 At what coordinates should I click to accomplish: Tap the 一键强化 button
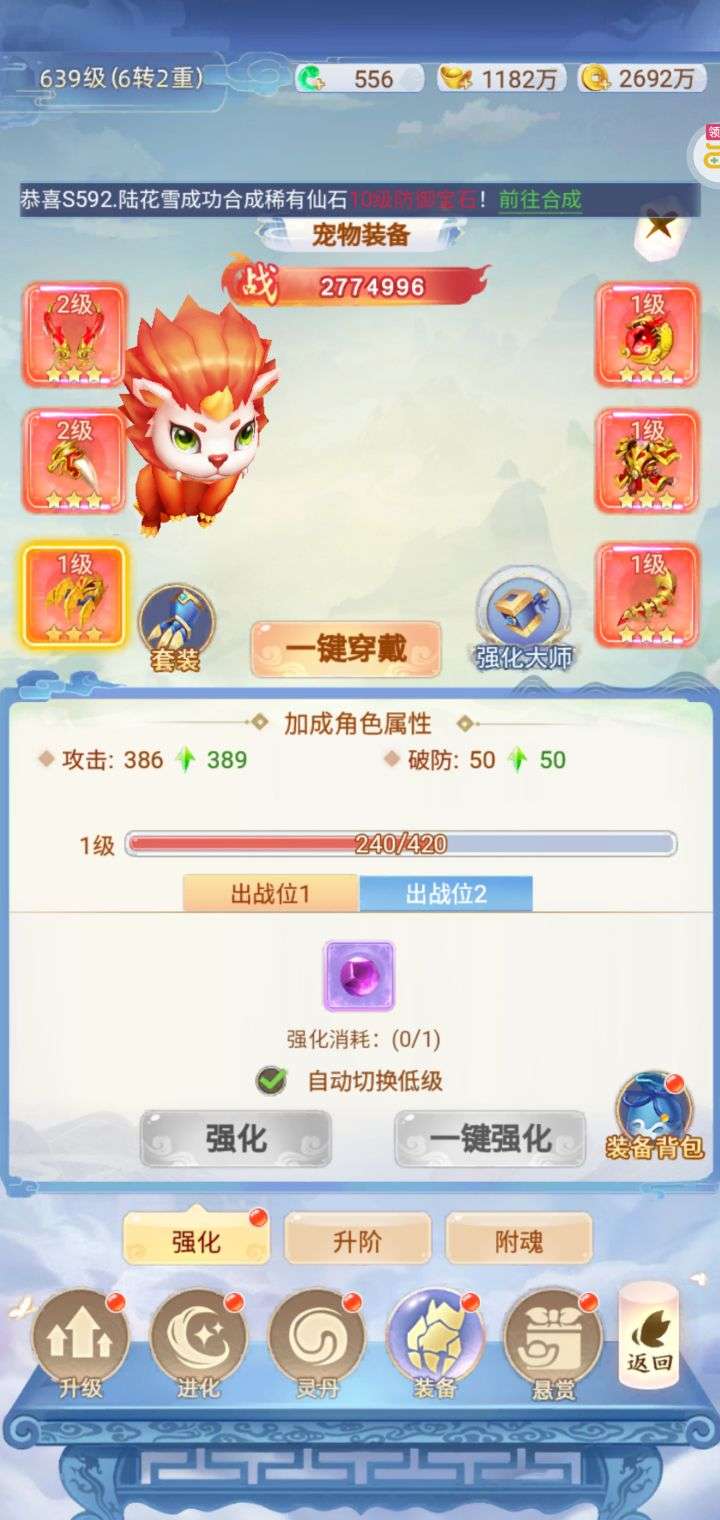click(490, 1138)
